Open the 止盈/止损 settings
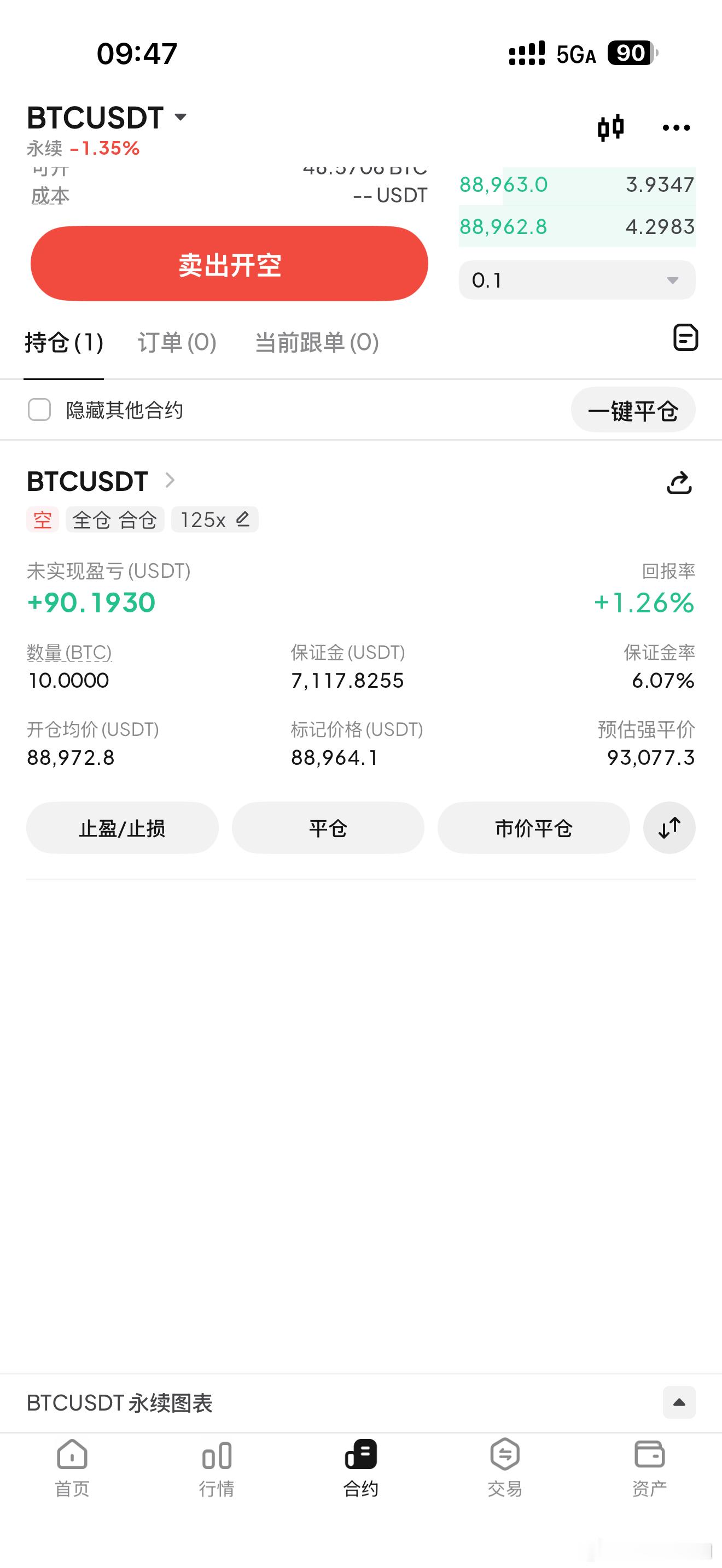This screenshot has height=1568, width=722. (x=122, y=827)
